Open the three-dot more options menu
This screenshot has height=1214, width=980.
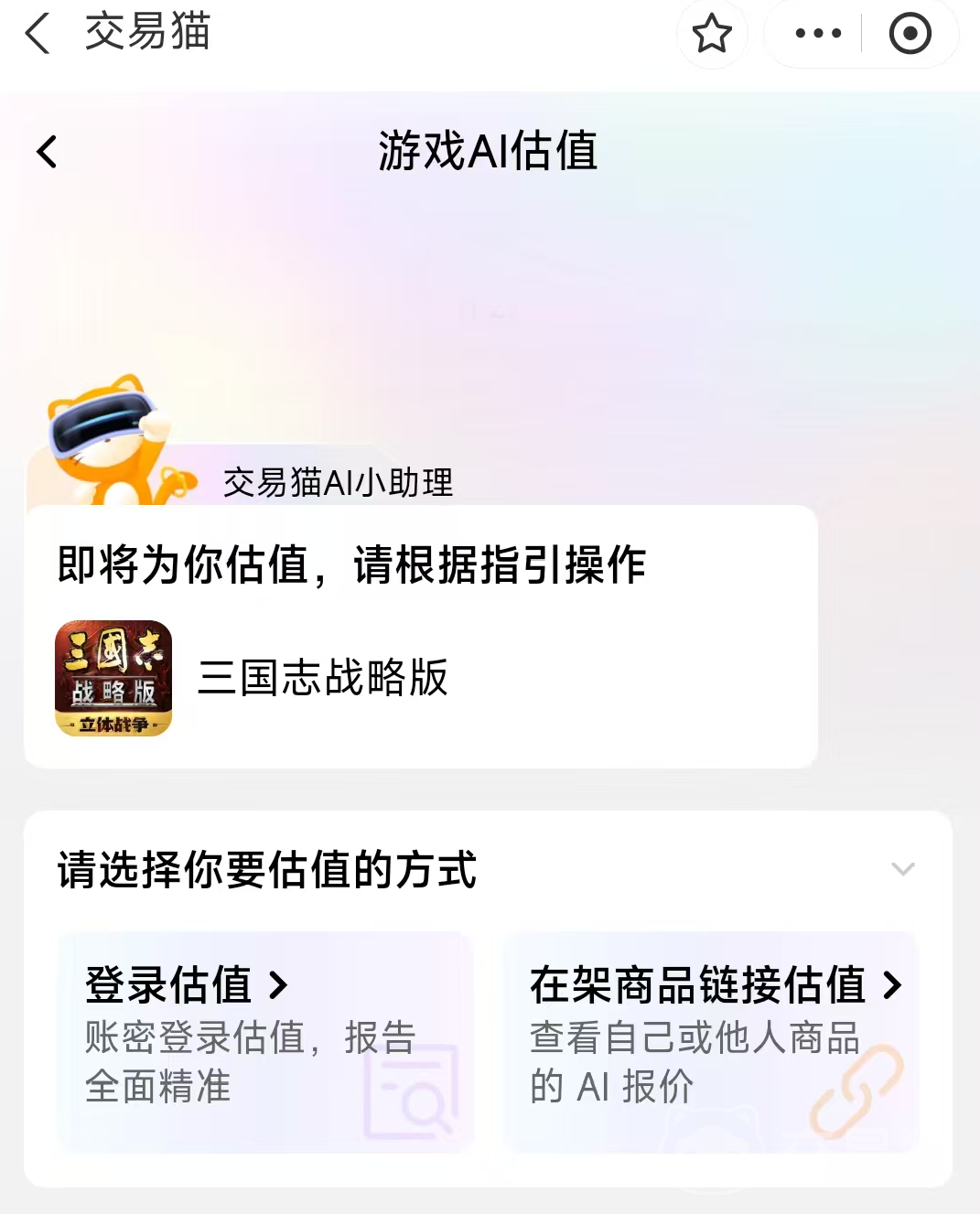(x=818, y=35)
